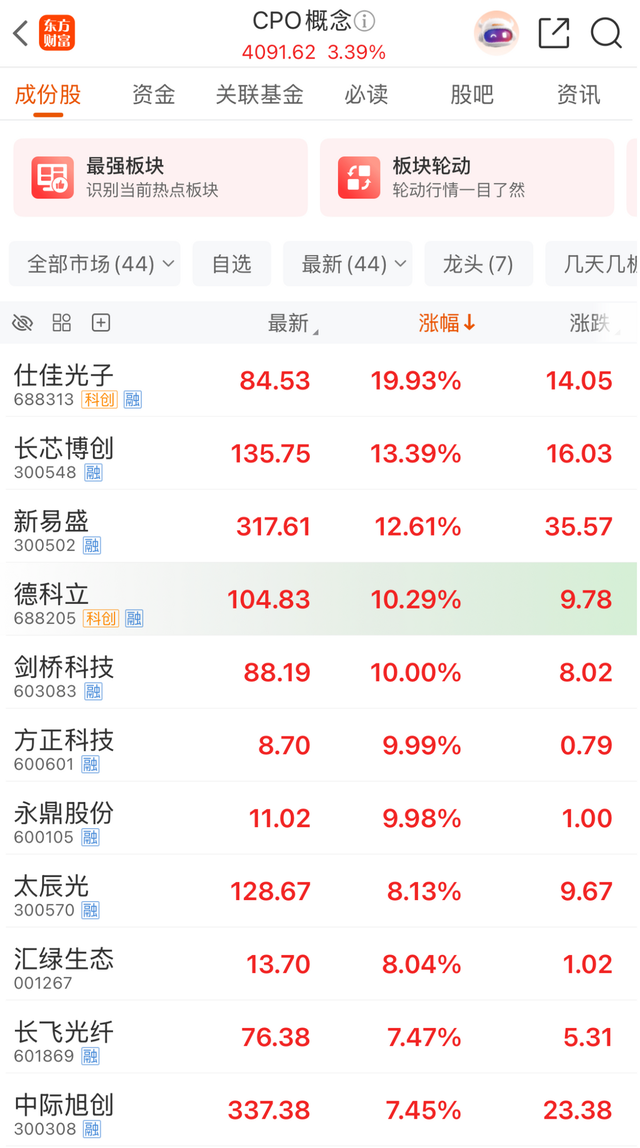Open stock 中际旭创 details
Screen dimensions: 640x1148
click(x=320, y=1110)
